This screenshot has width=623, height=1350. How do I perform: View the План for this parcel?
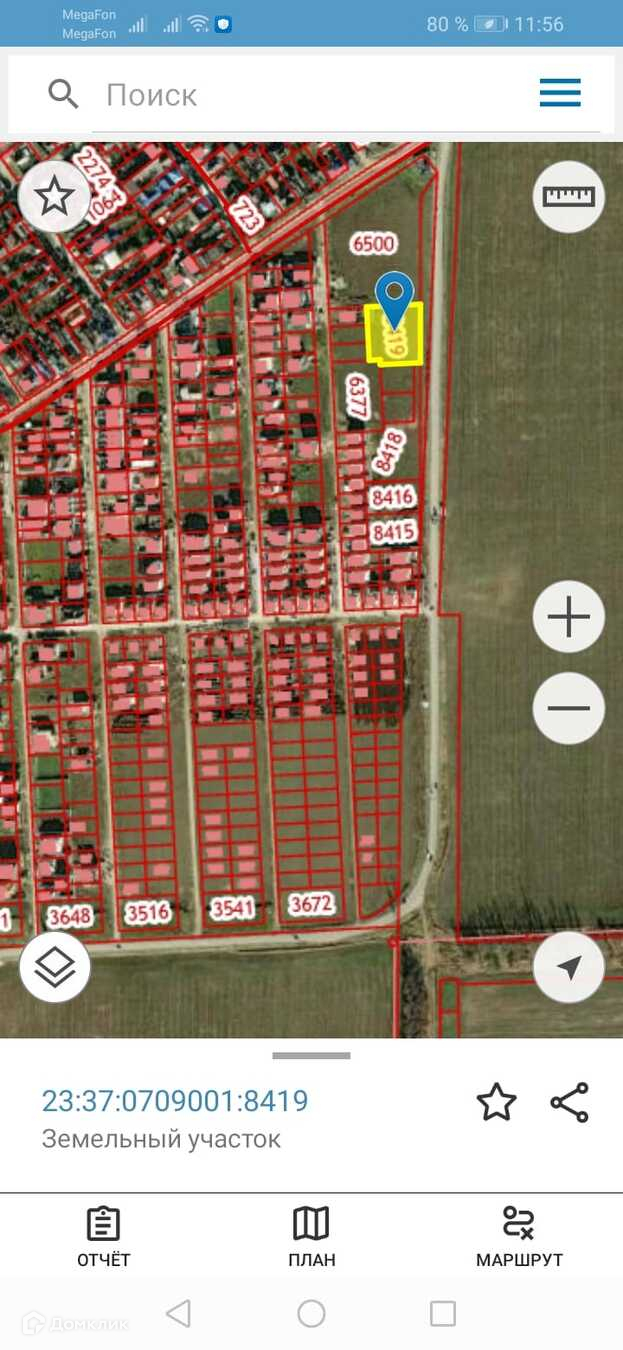tap(311, 1236)
